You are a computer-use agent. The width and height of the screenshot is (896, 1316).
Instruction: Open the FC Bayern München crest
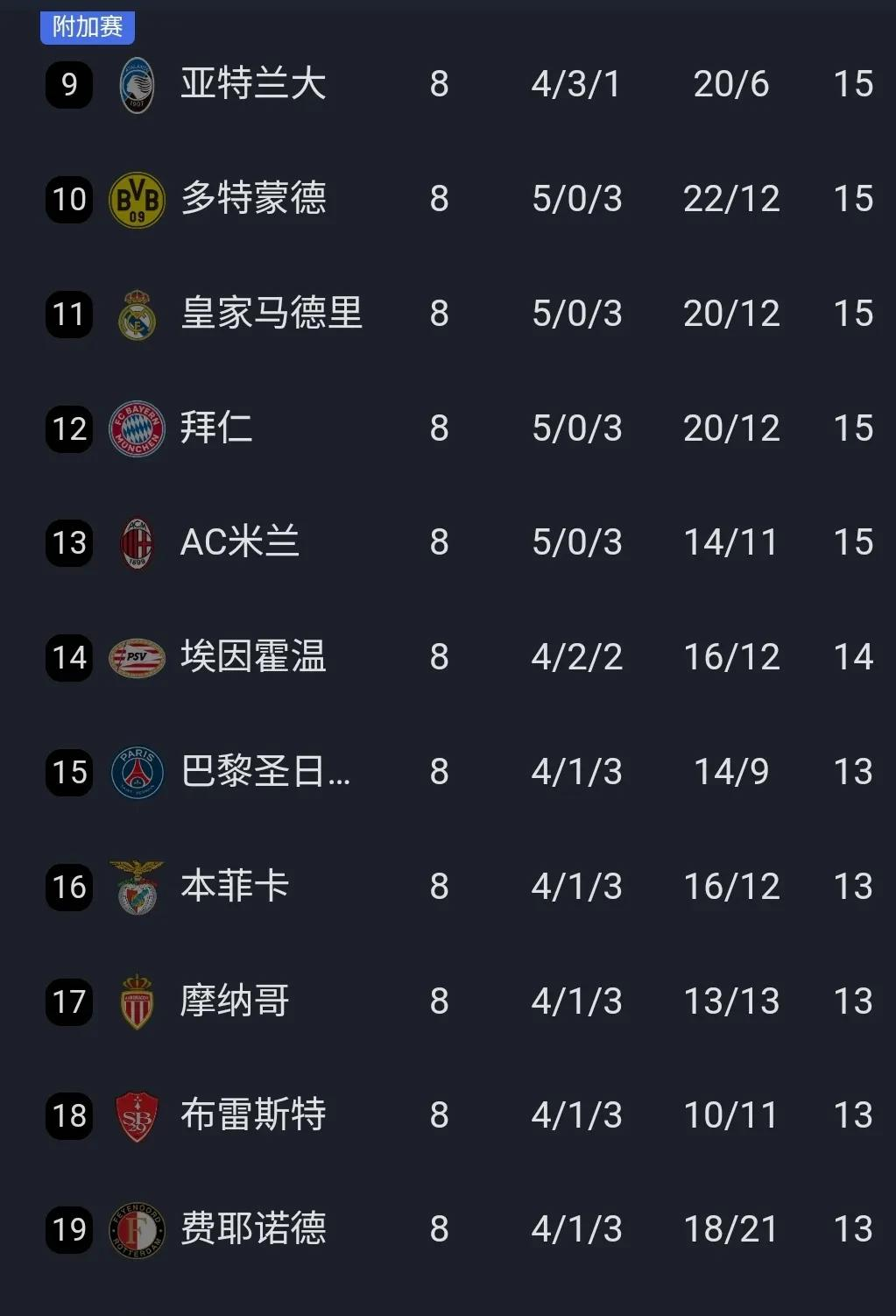point(136,428)
